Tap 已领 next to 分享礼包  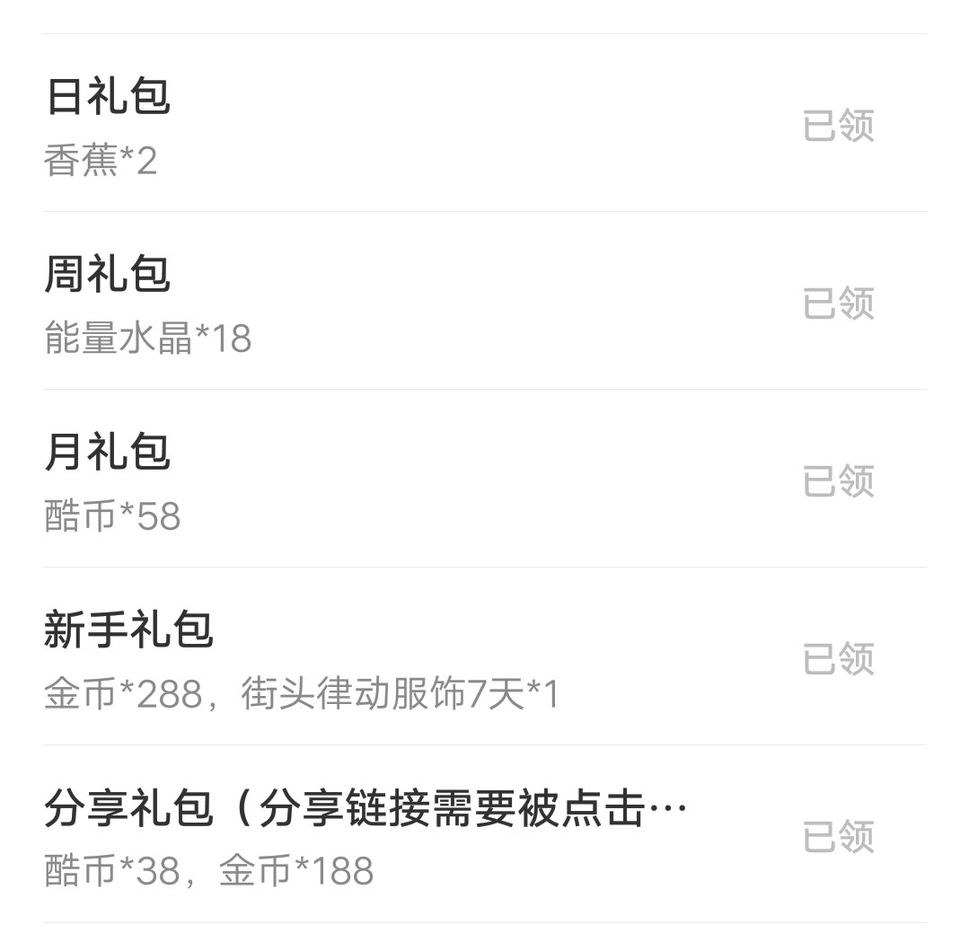click(x=838, y=837)
